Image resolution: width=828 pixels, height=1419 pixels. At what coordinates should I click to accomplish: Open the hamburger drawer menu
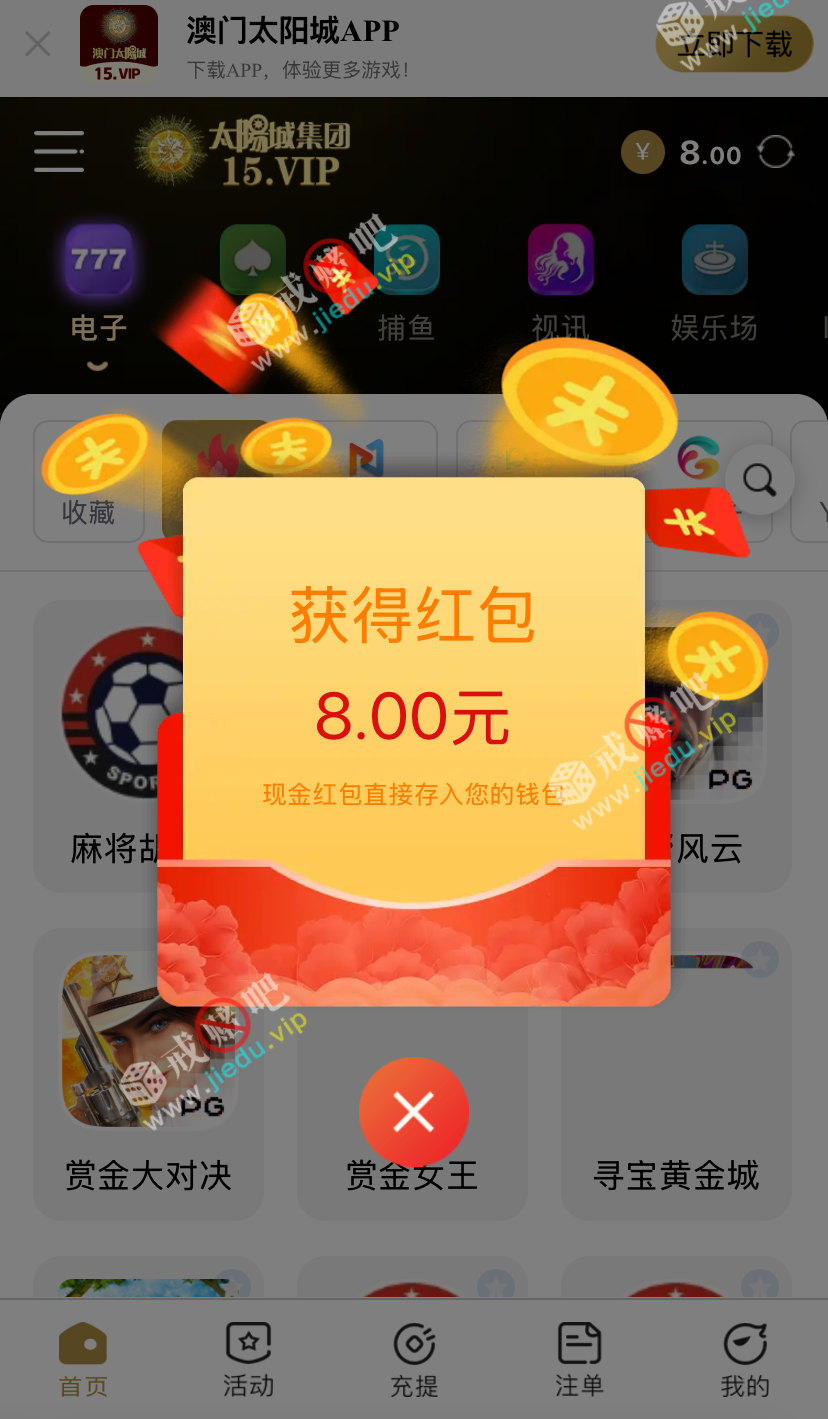click(59, 151)
